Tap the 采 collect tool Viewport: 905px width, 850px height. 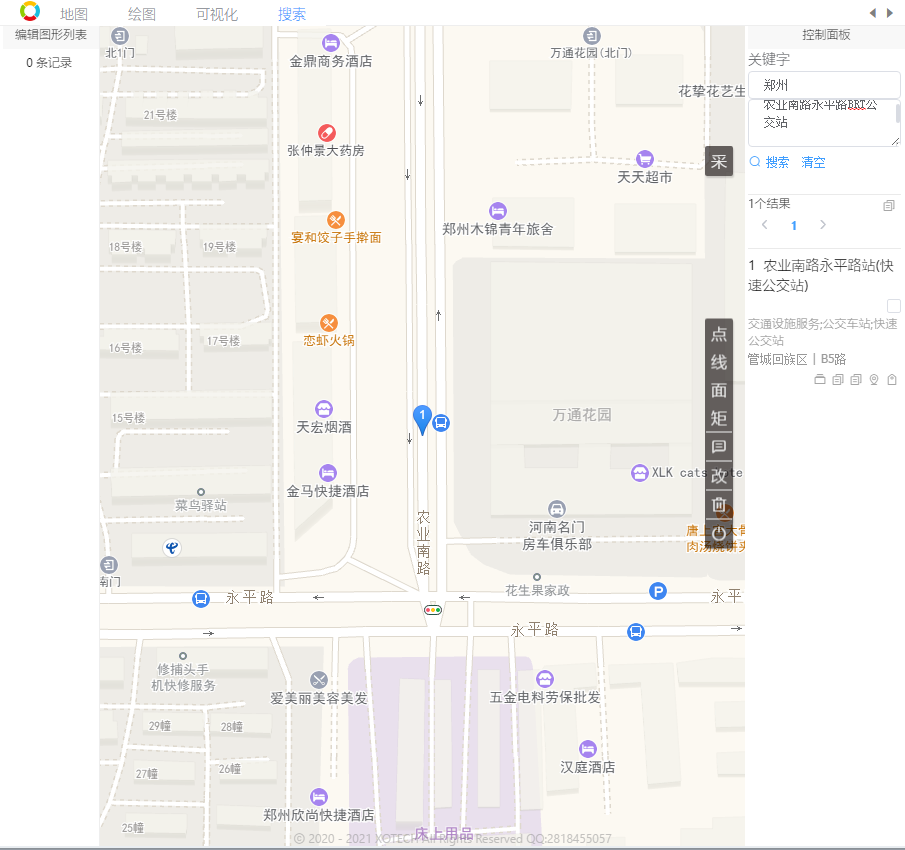coord(718,162)
